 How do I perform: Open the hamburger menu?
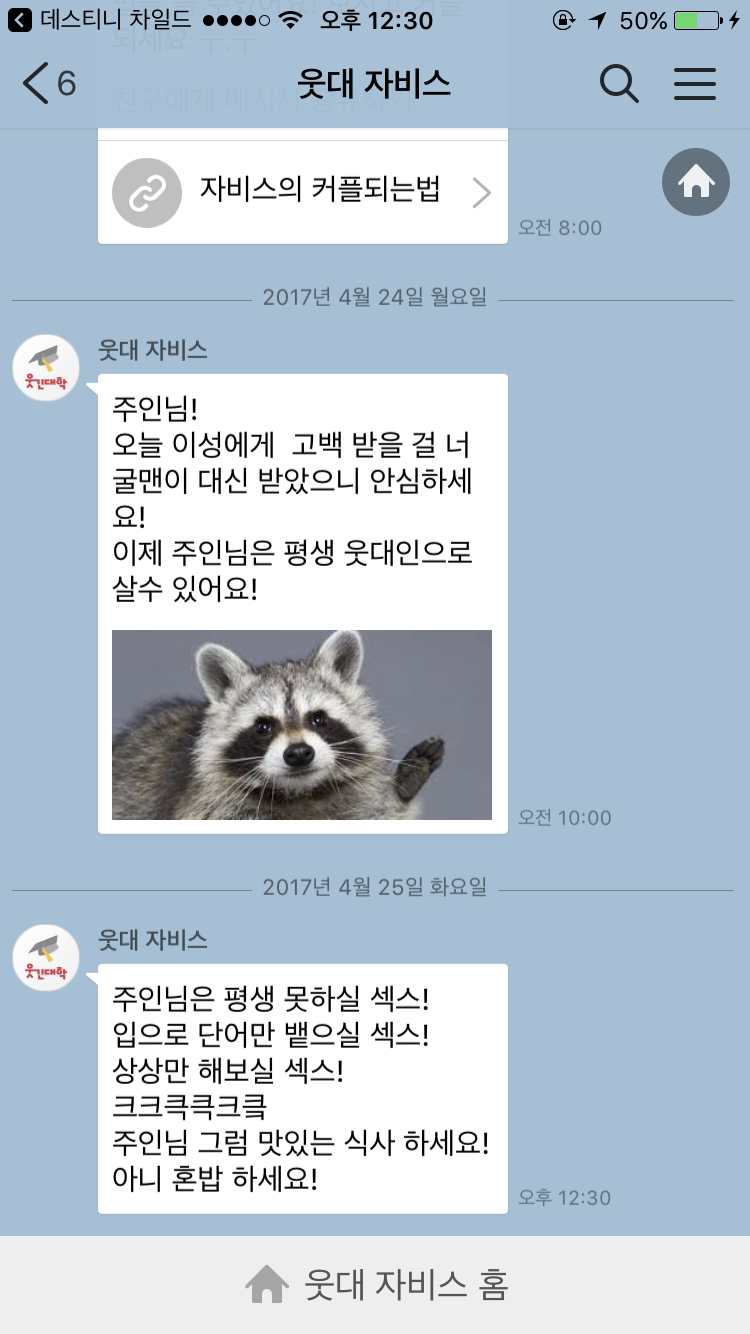coord(695,84)
